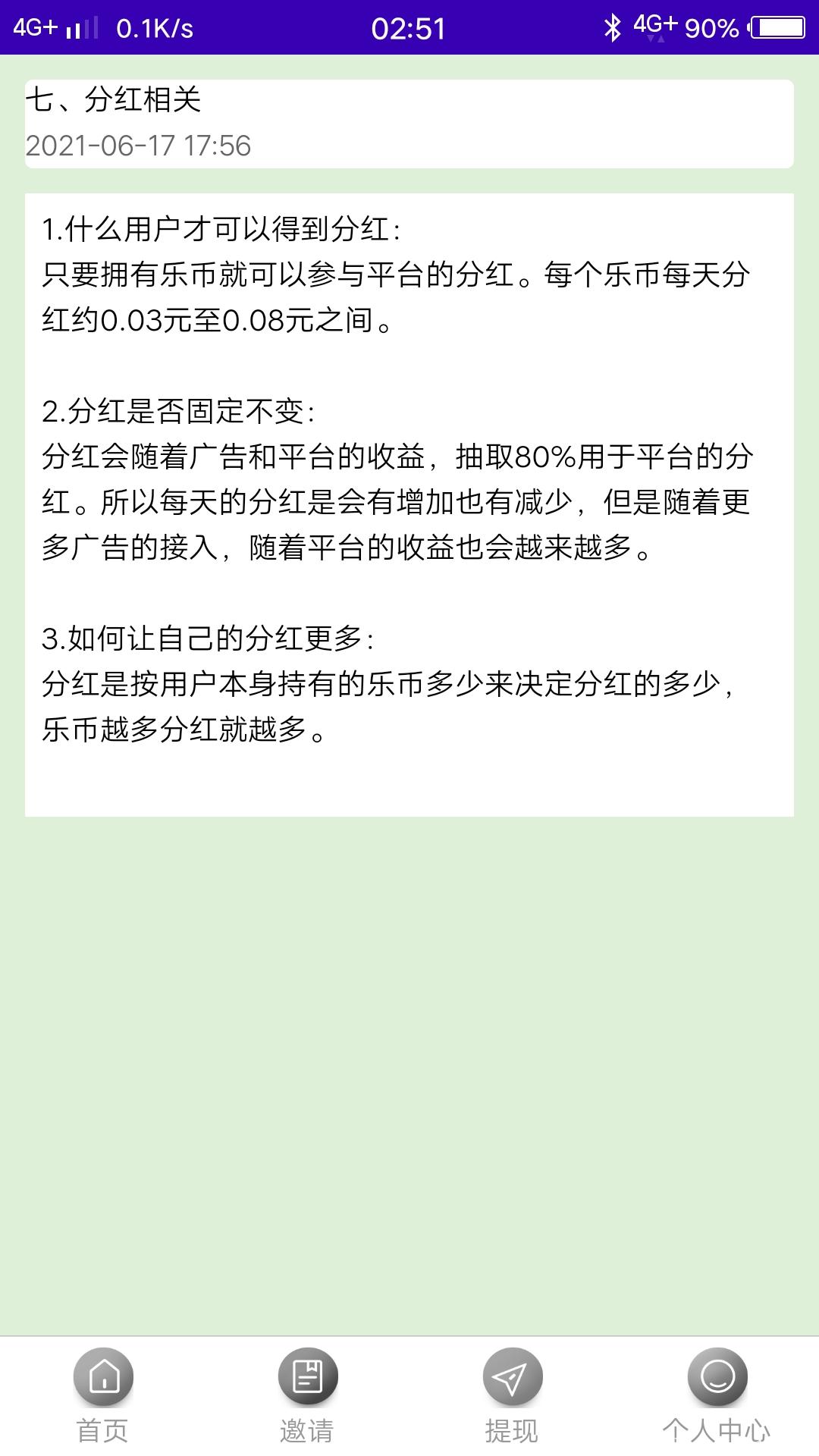Tap the battery indicator icon

(775, 29)
